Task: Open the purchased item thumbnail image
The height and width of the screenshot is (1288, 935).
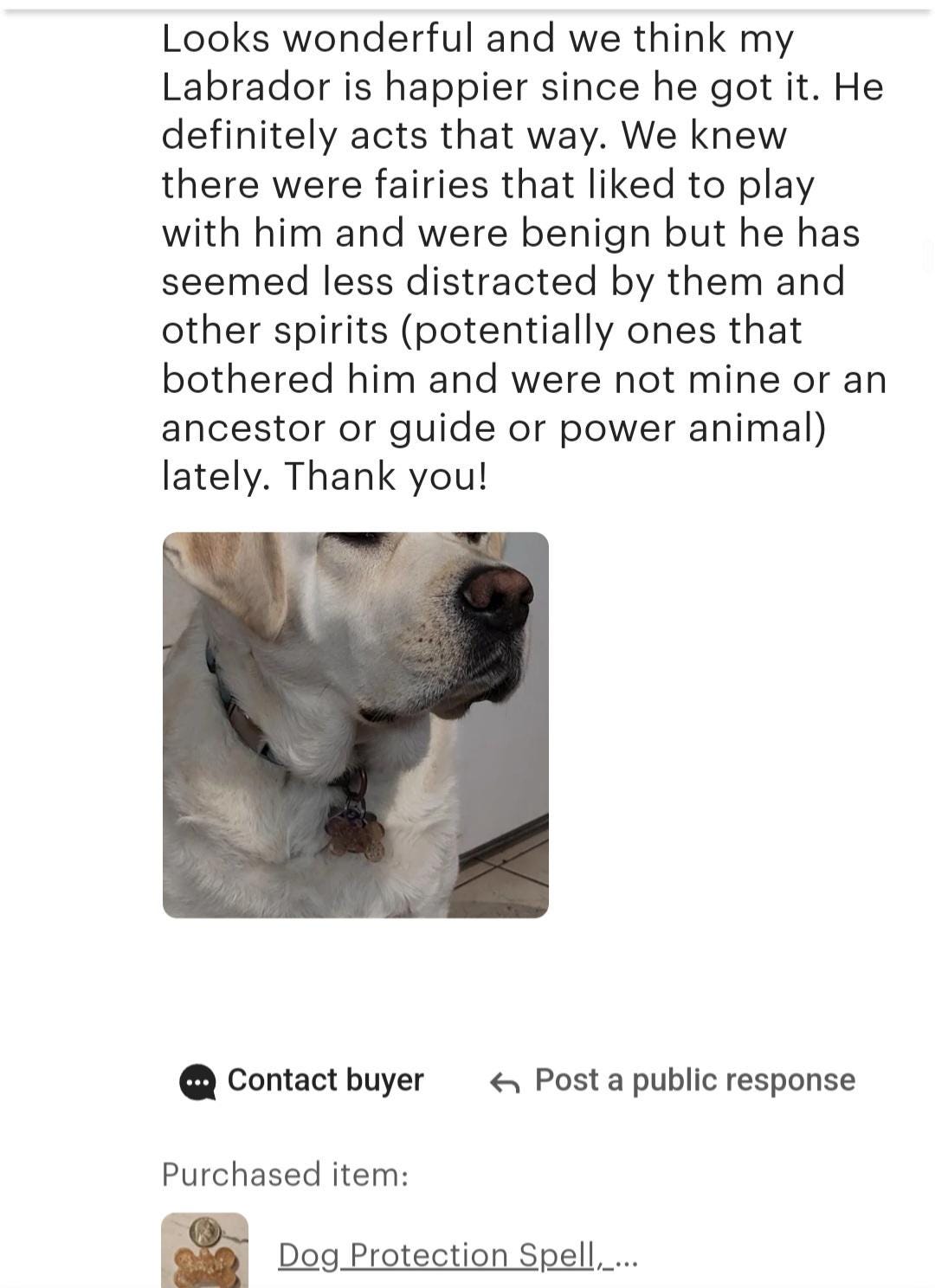Action: point(204,1251)
